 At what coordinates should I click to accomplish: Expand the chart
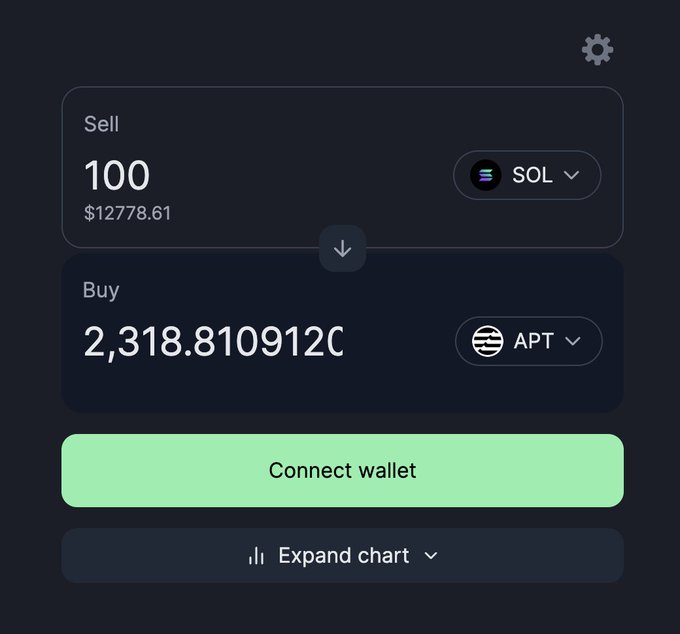click(x=342, y=556)
